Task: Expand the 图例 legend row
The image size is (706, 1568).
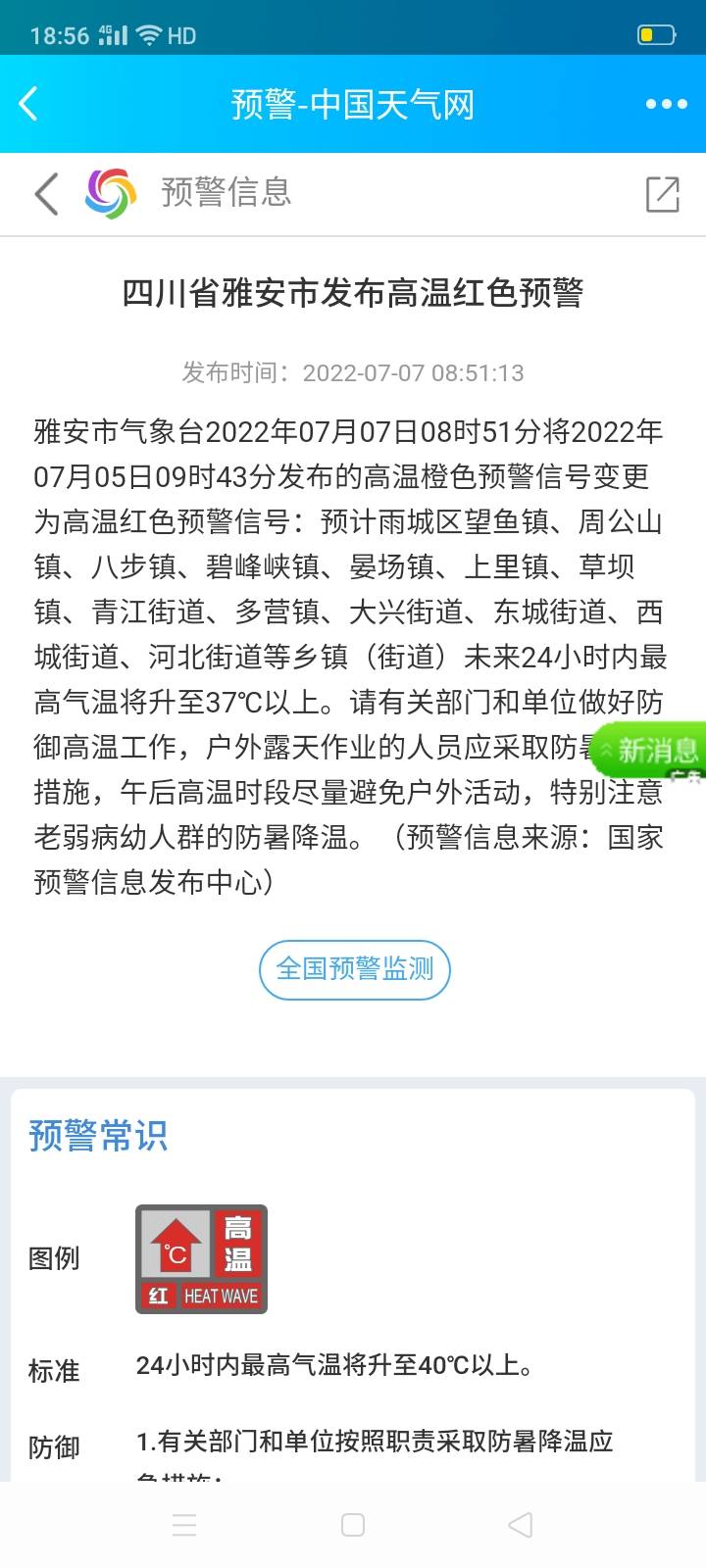Action: [x=56, y=1258]
